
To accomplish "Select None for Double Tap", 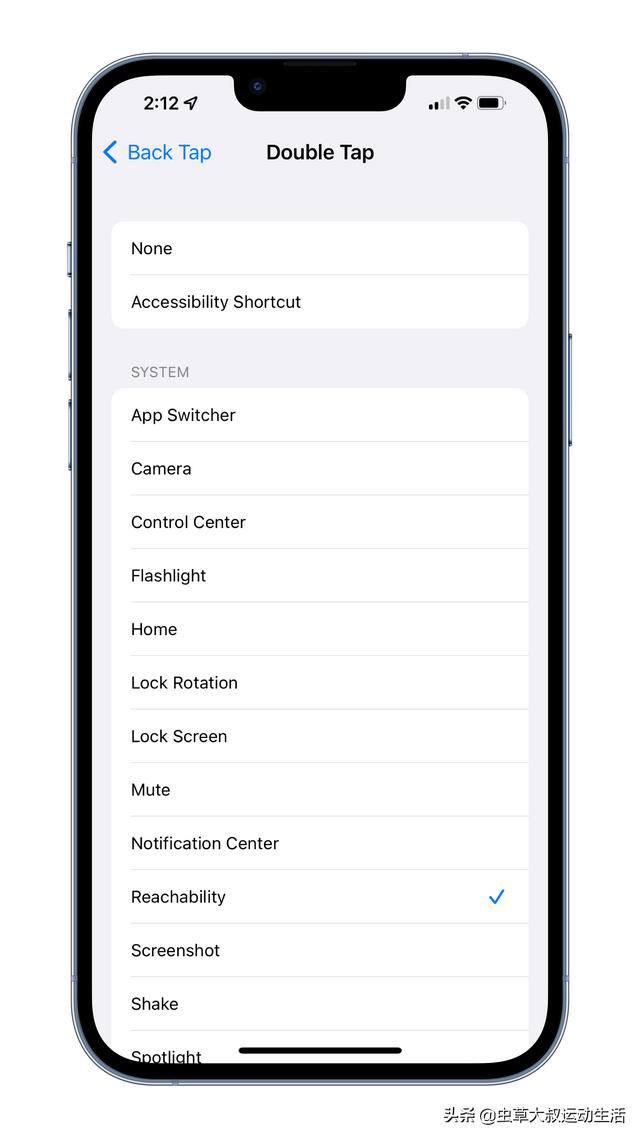I will point(320,248).
